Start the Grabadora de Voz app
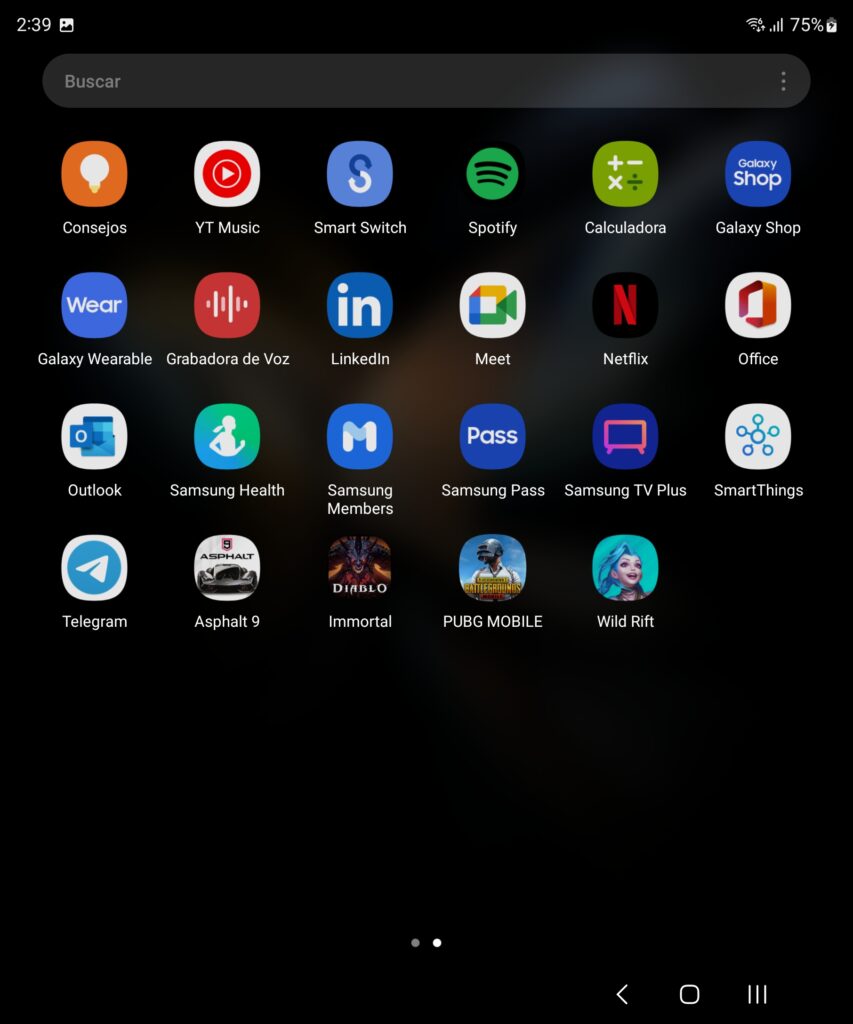 (x=227, y=305)
